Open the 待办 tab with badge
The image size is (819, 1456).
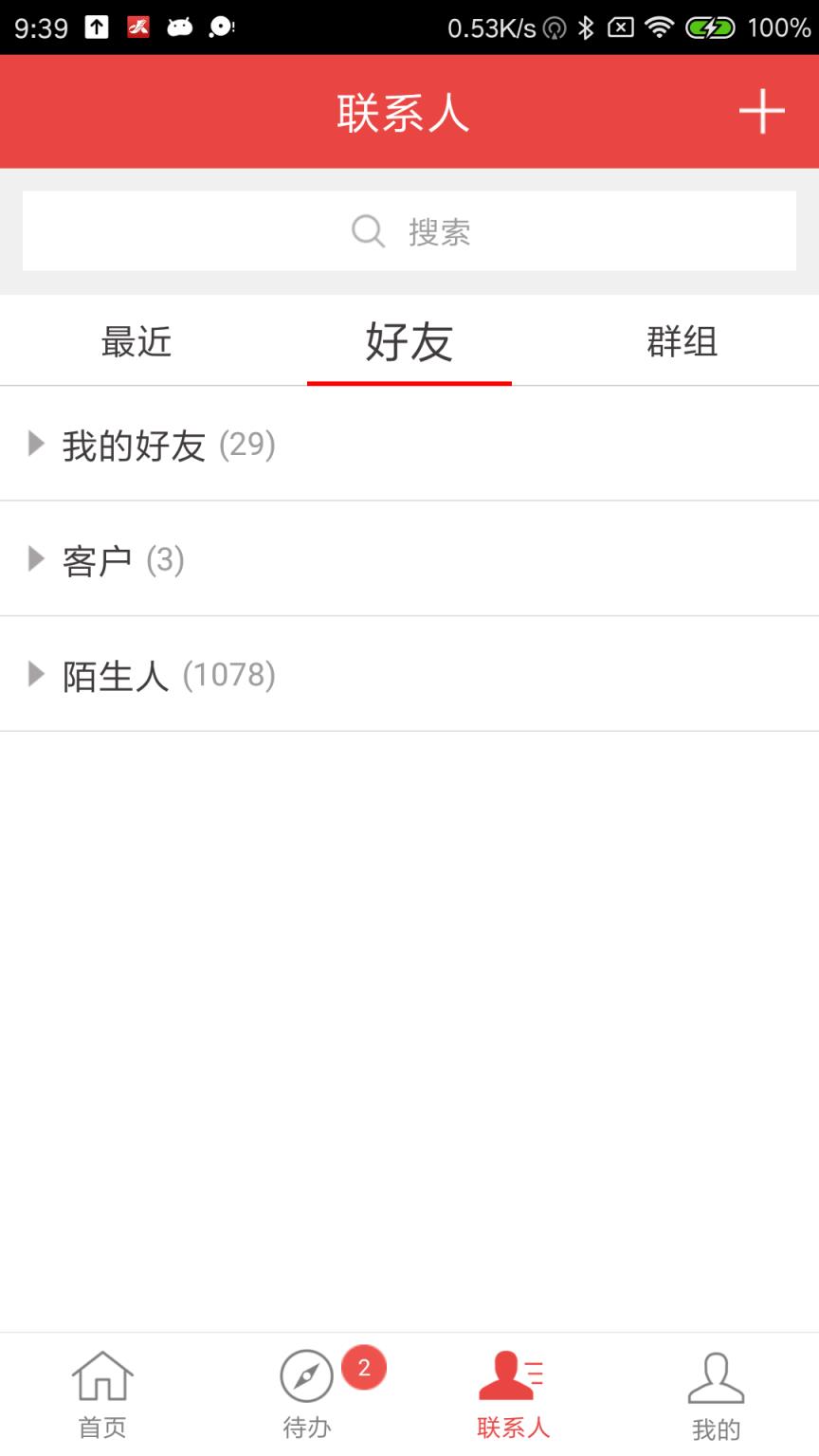point(307,1393)
